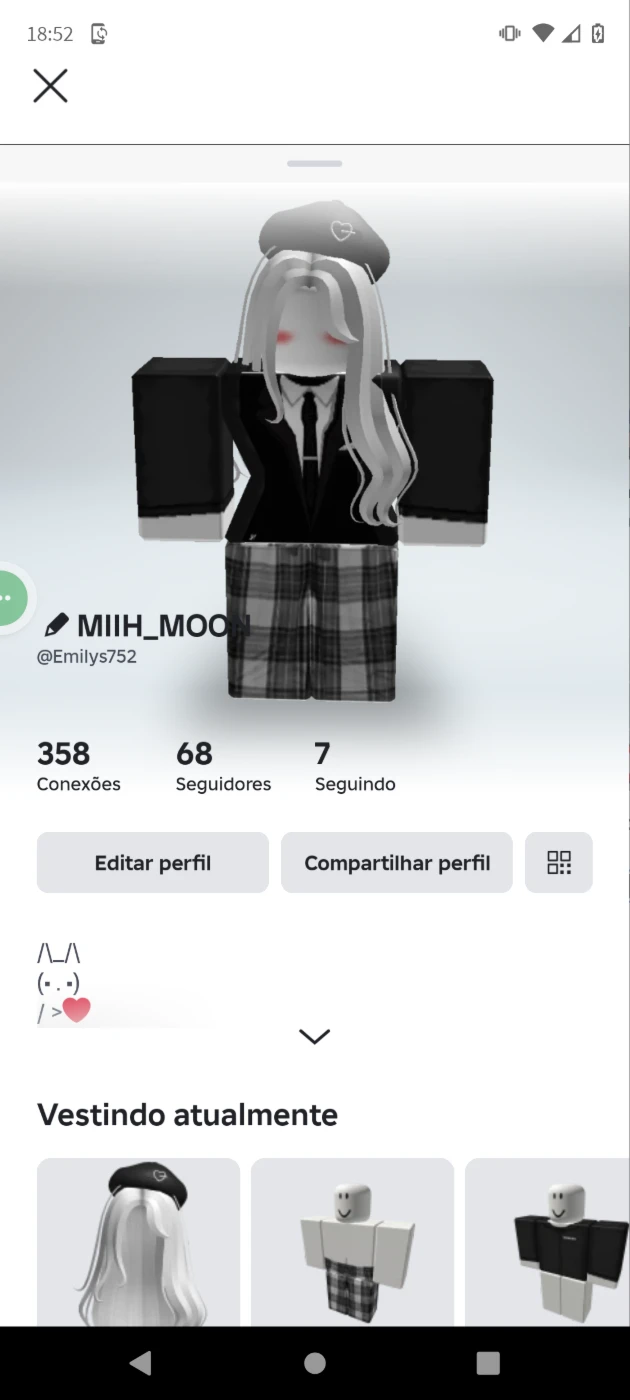The width and height of the screenshot is (630, 1400).
Task: Open the plaid pants item card
Action: point(352,1243)
